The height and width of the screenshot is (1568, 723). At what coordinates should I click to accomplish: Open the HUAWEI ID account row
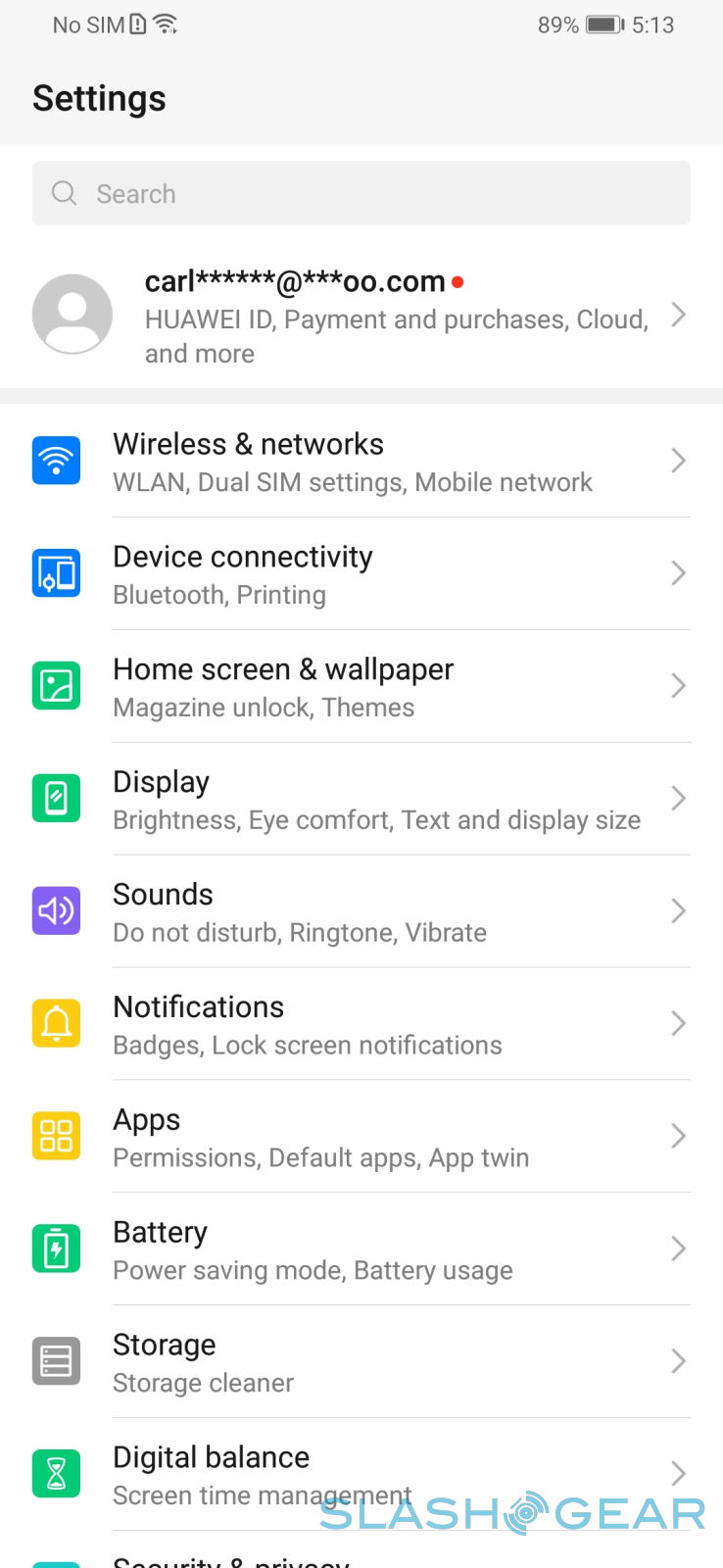361,316
